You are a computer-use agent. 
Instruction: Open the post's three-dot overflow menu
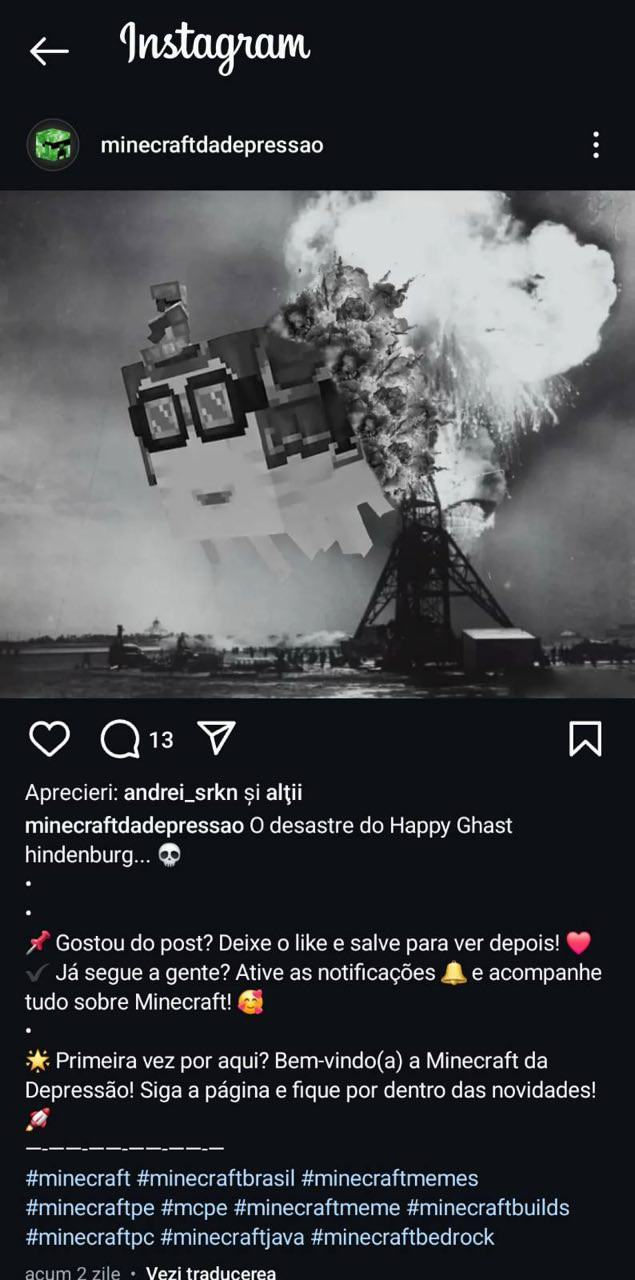596,145
